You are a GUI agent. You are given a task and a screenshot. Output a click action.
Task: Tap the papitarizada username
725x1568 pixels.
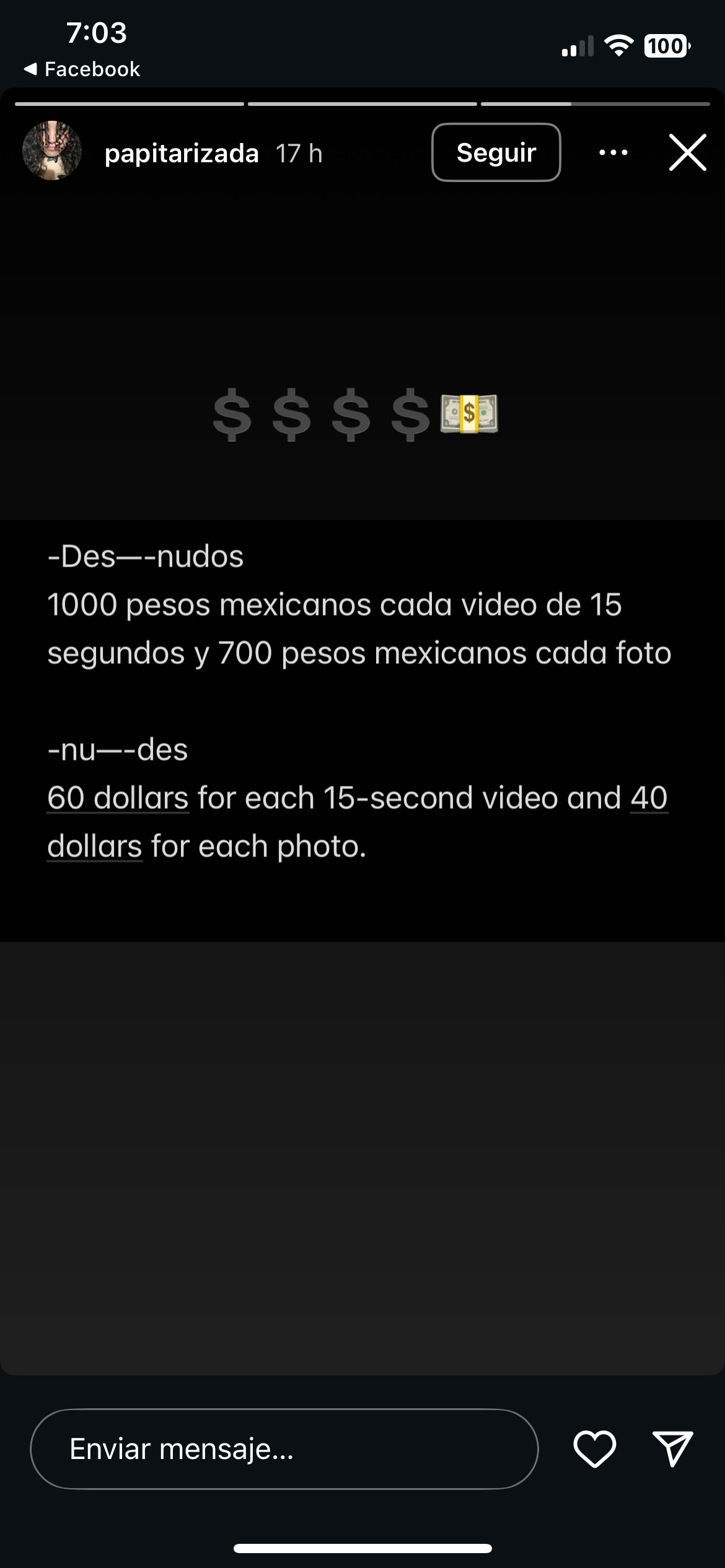182,153
